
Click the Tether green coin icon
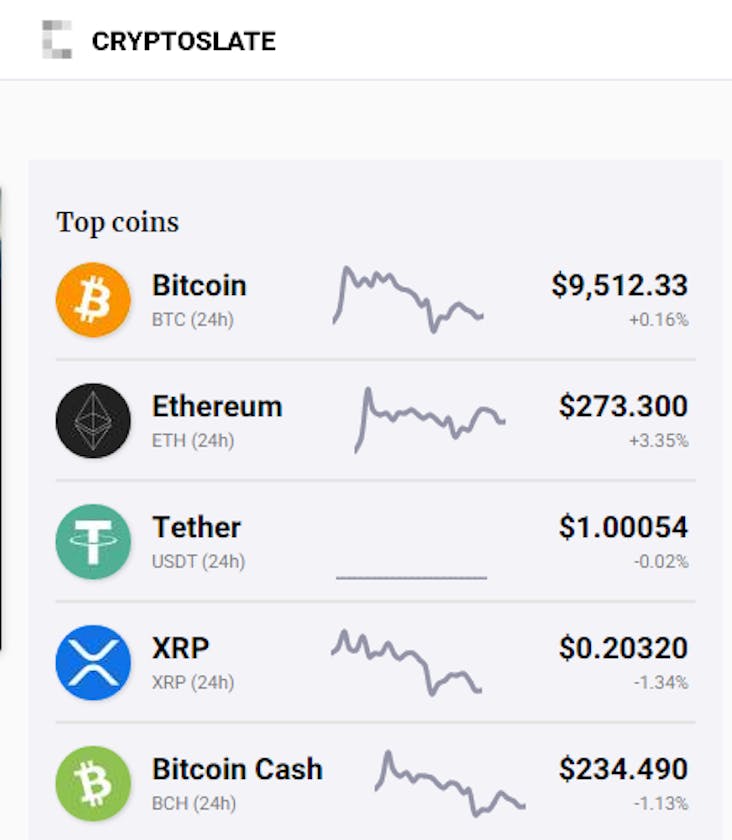point(92,542)
